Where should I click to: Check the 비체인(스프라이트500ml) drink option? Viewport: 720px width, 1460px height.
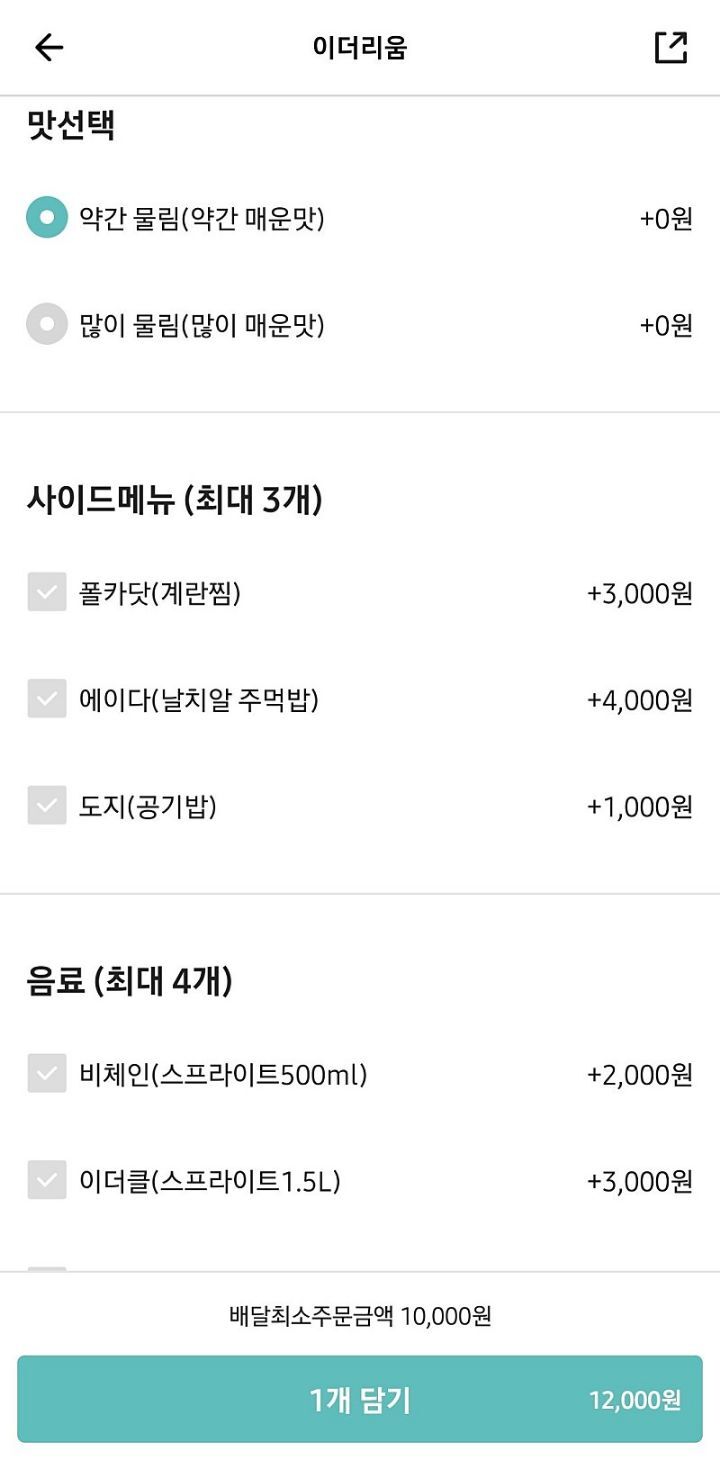(46, 1074)
